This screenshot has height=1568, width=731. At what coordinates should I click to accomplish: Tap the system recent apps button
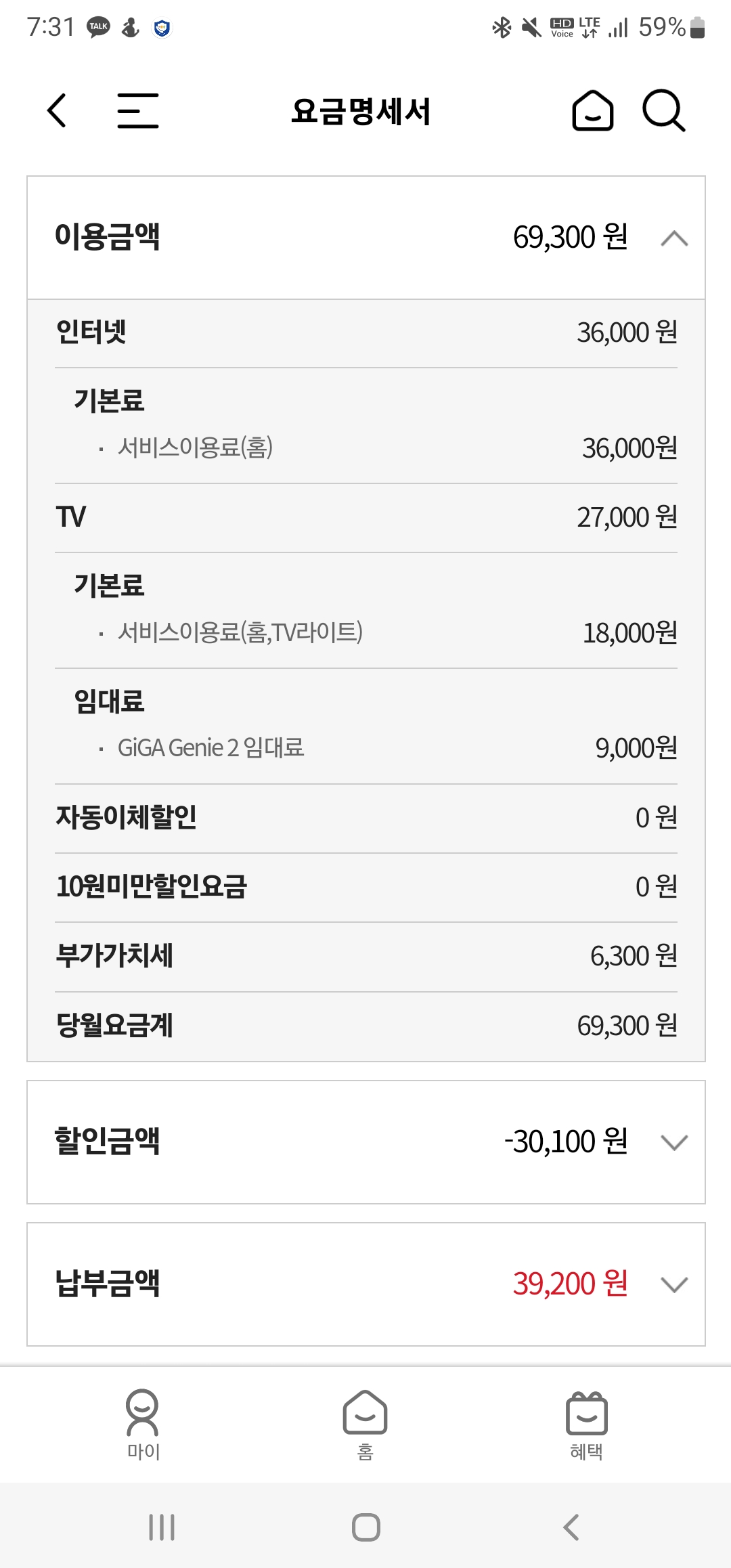[162, 1527]
